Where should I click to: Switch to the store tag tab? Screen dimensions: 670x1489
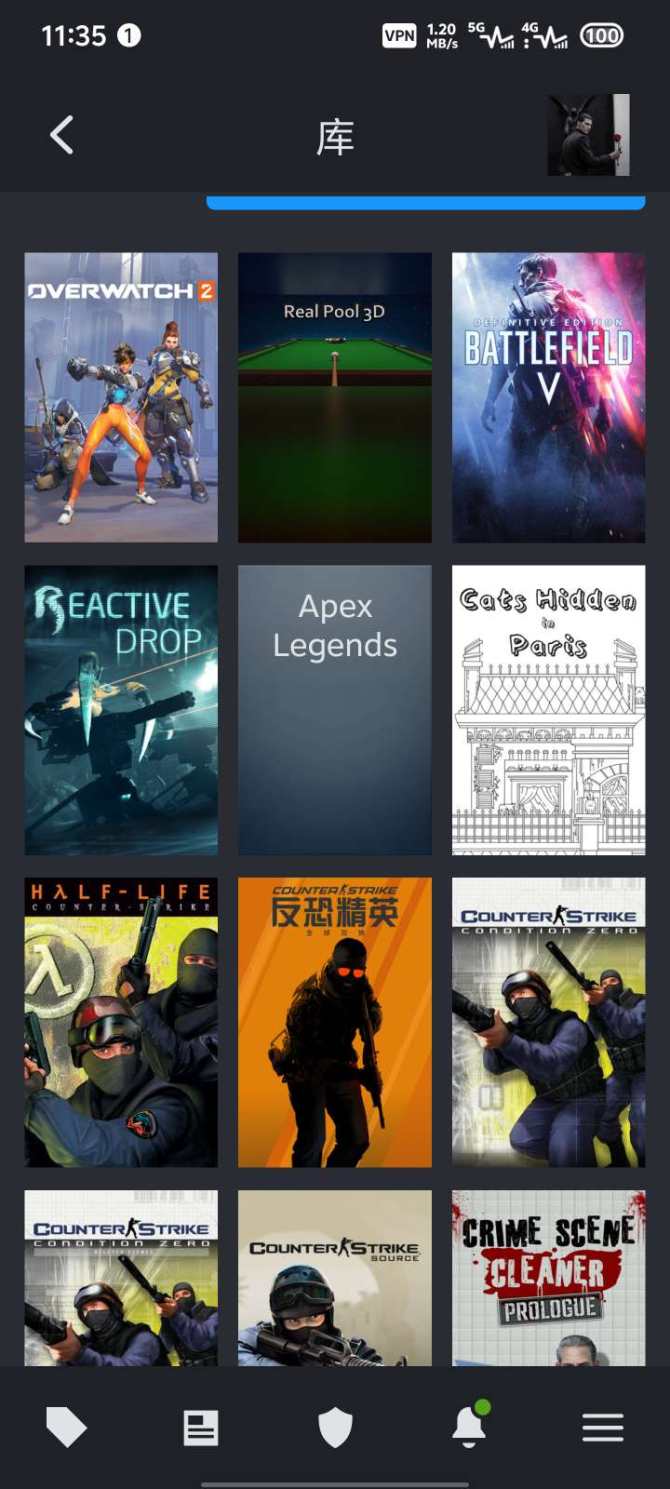coord(66,1428)
